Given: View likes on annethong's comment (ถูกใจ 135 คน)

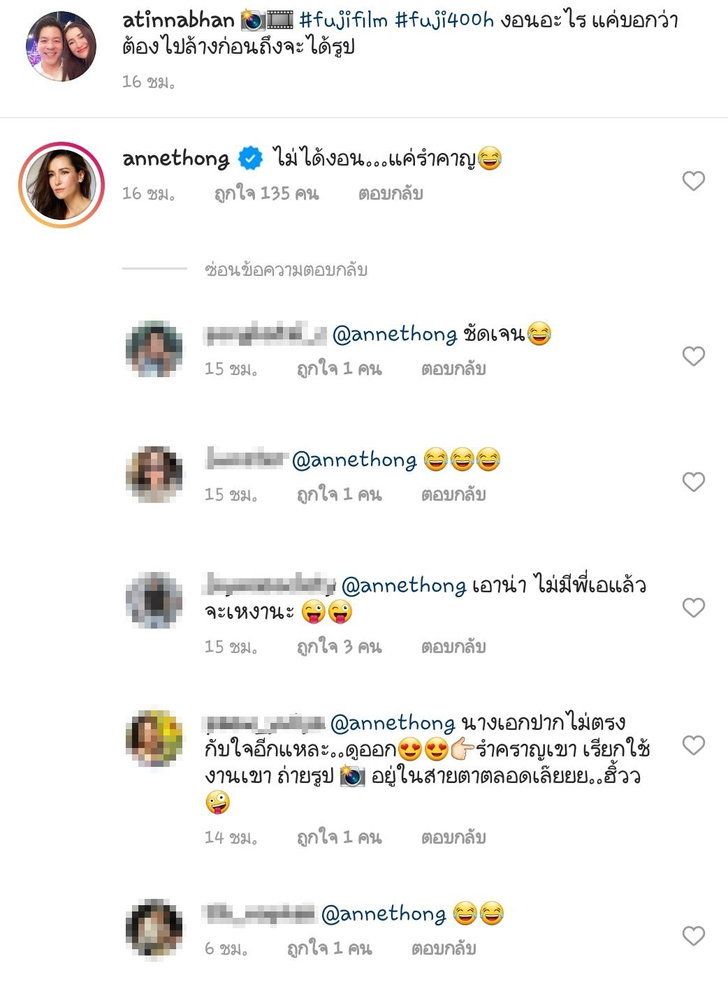Looking at the screenshot, I should 266,194.
